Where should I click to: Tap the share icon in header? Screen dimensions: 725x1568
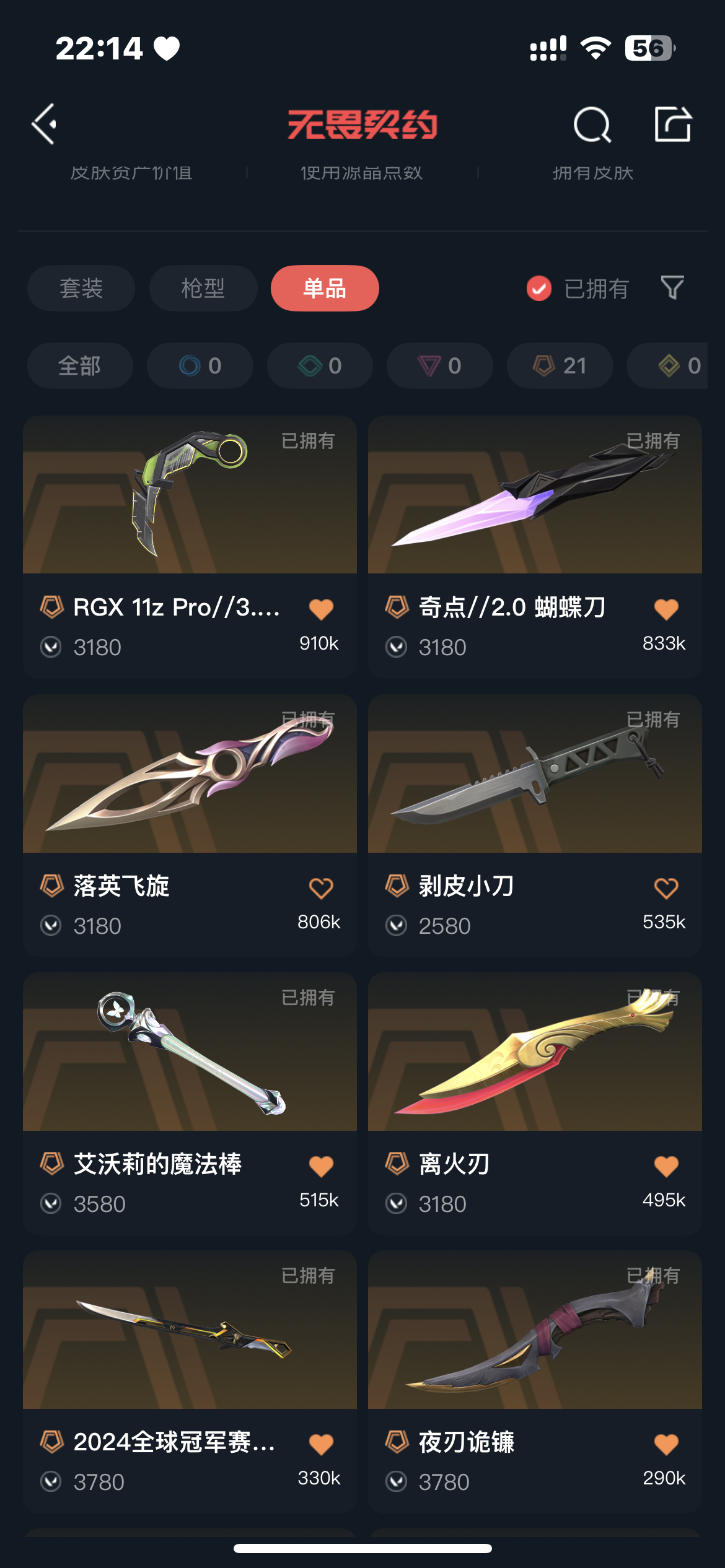tap(673, 124)
